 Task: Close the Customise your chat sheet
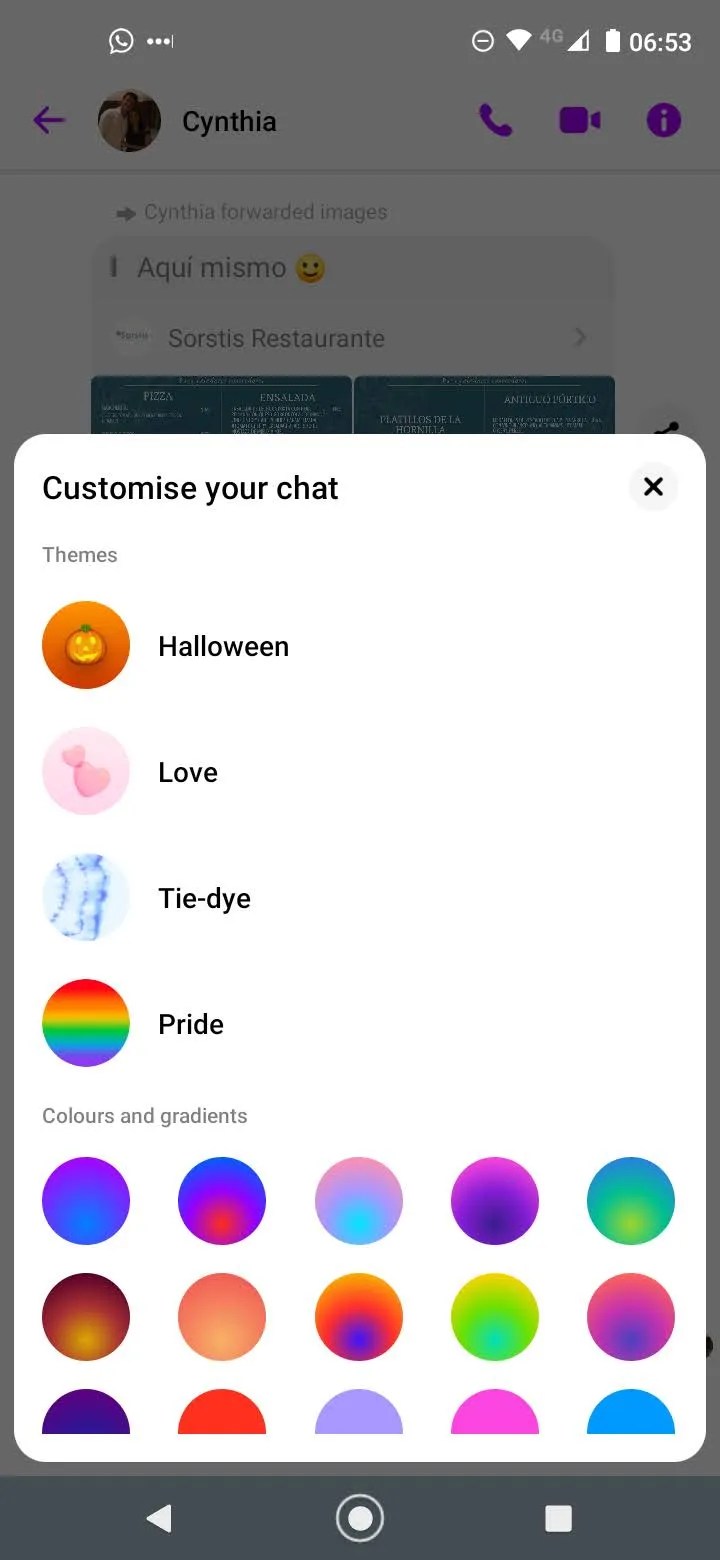pyautogui.click(x=653, y=487)
